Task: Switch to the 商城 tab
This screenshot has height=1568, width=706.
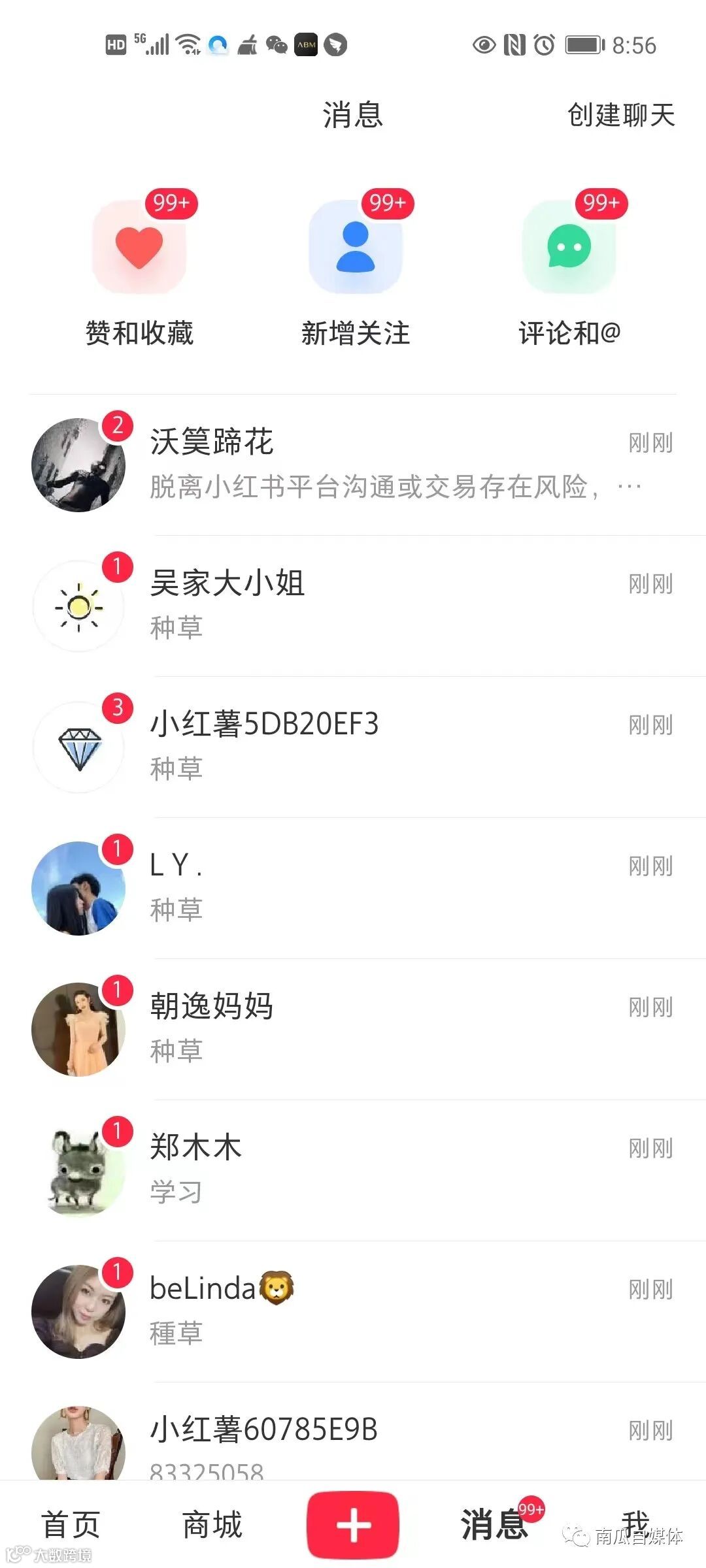Action: (212, 1525)
